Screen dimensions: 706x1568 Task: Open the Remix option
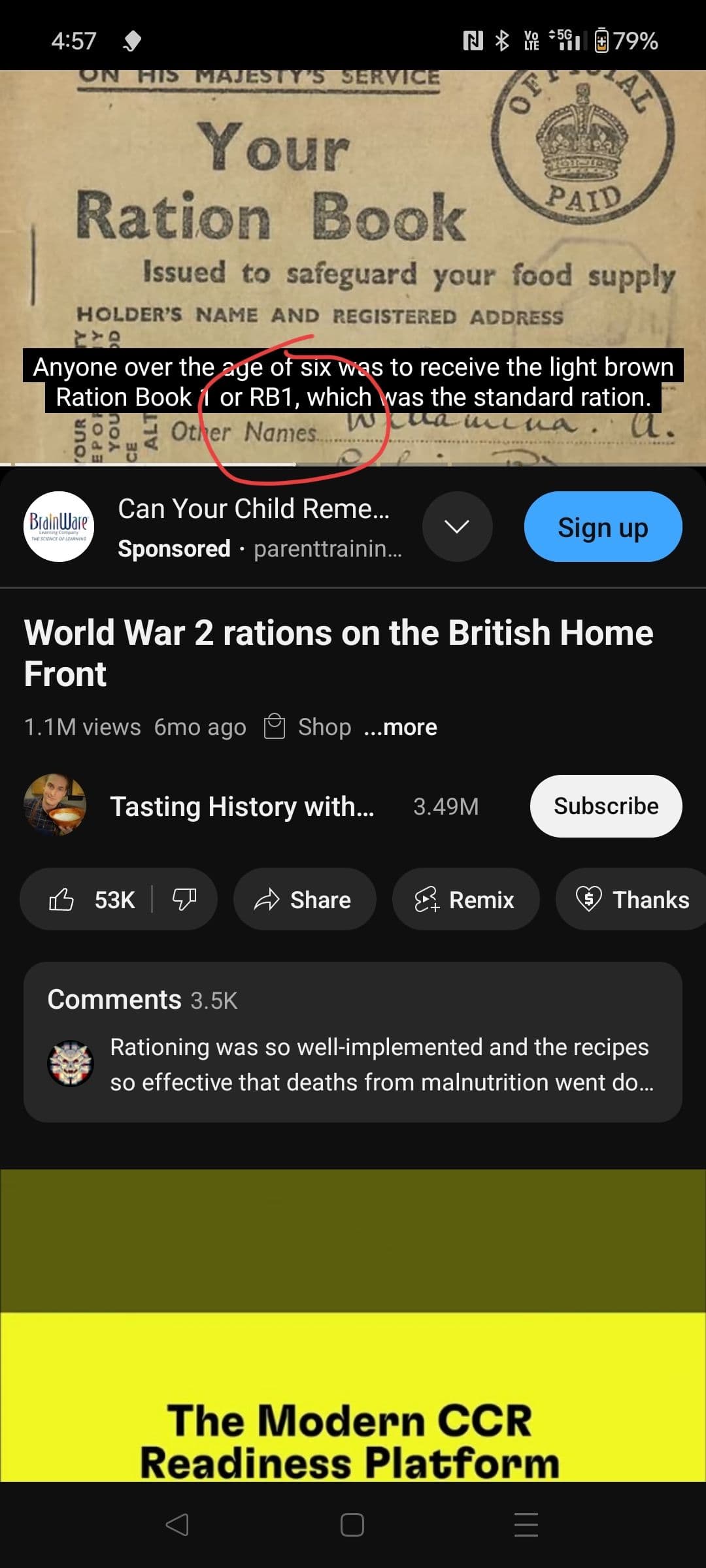(465, 900)
